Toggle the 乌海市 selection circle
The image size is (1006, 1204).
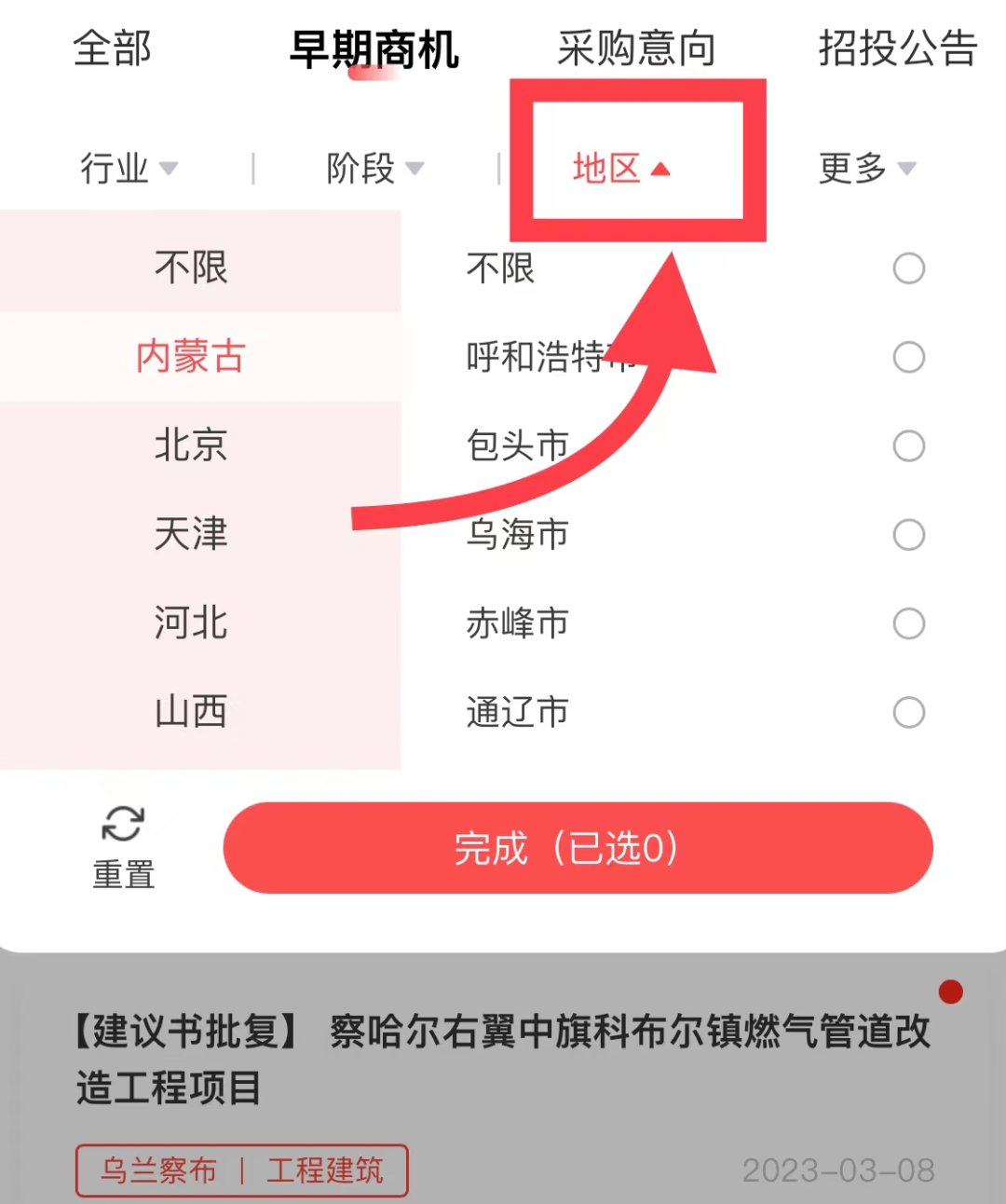point(908,535)
